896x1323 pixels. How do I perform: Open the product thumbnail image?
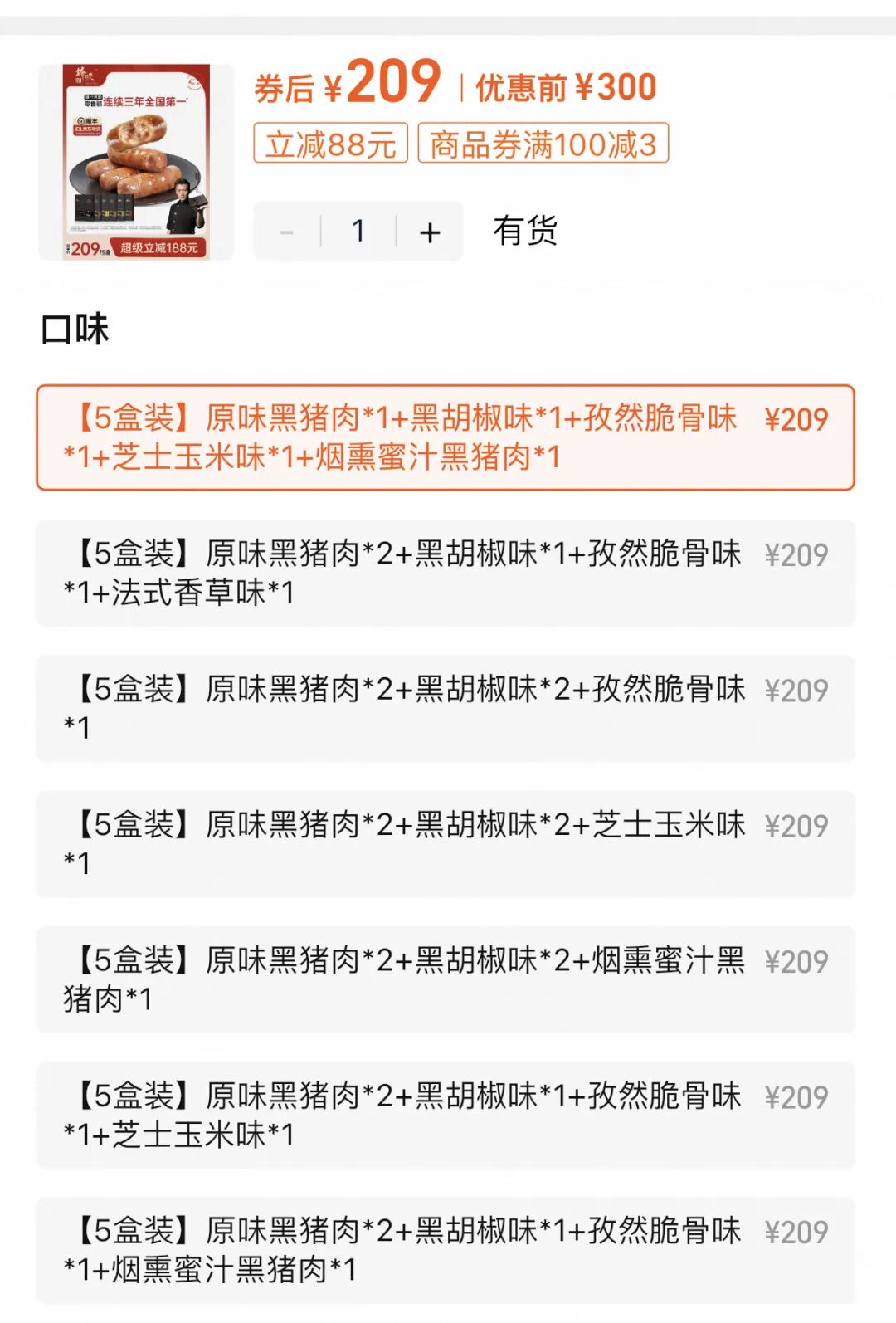point(136,162)
